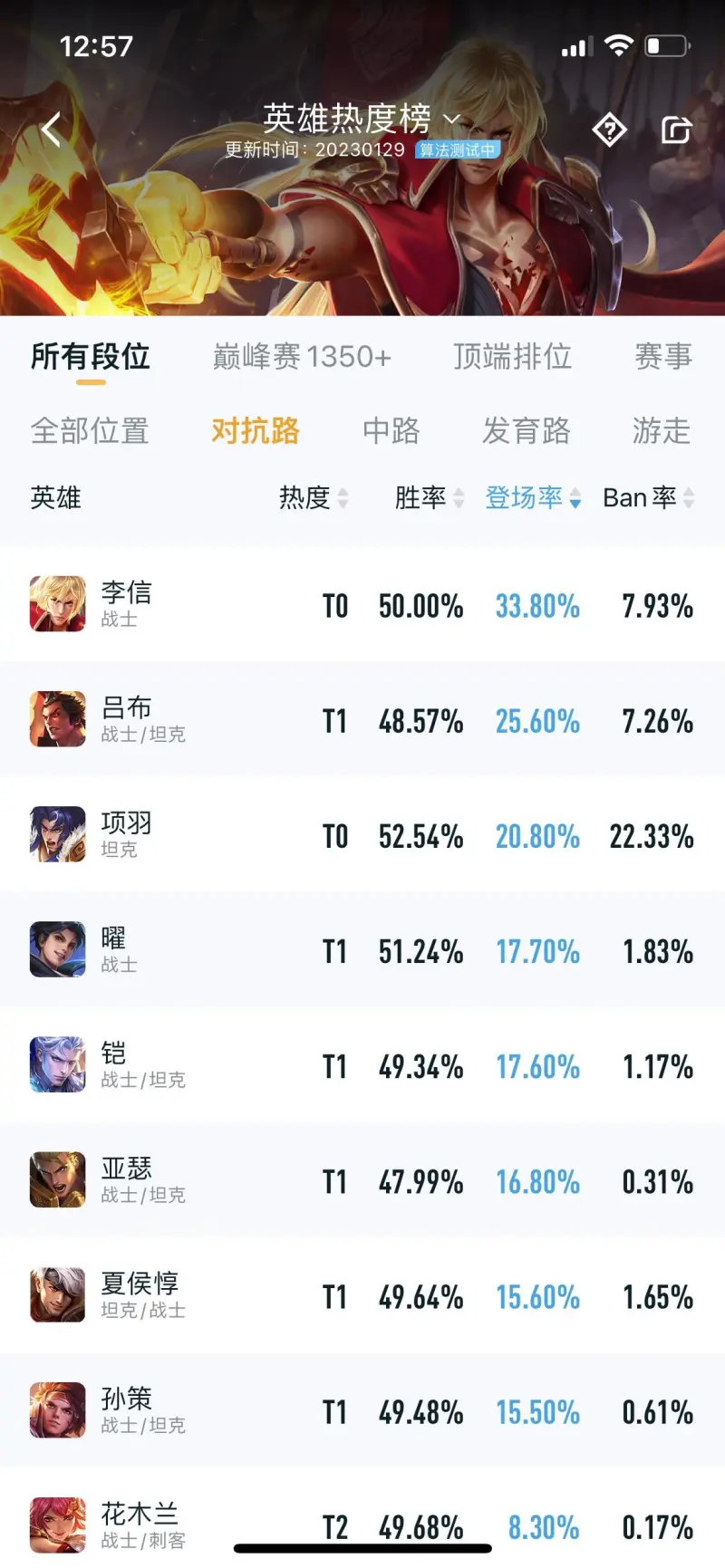This screenshot has height=1568, width=725.
Task: Open the help question-mark icon
Action: click(609, 130)
